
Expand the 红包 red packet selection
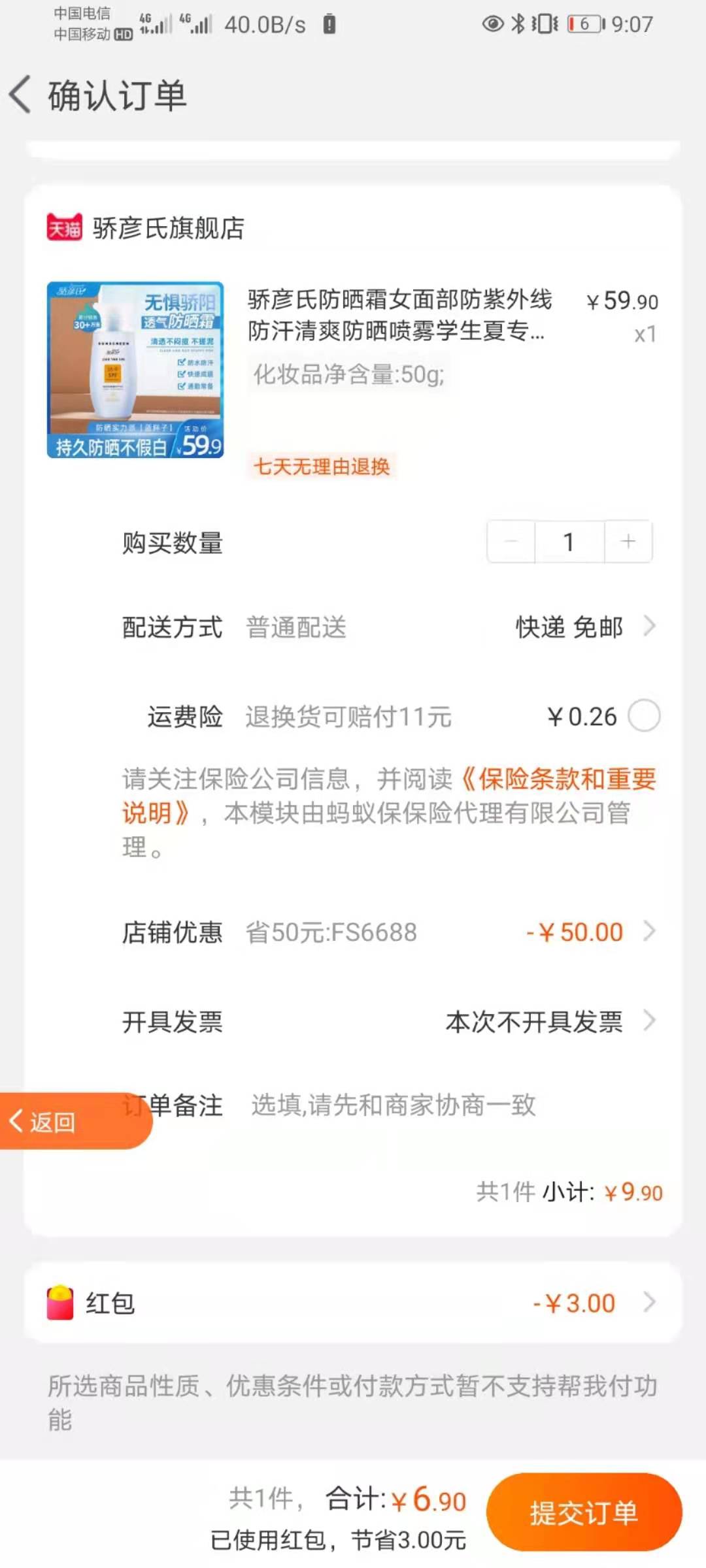click(650, 1303)
